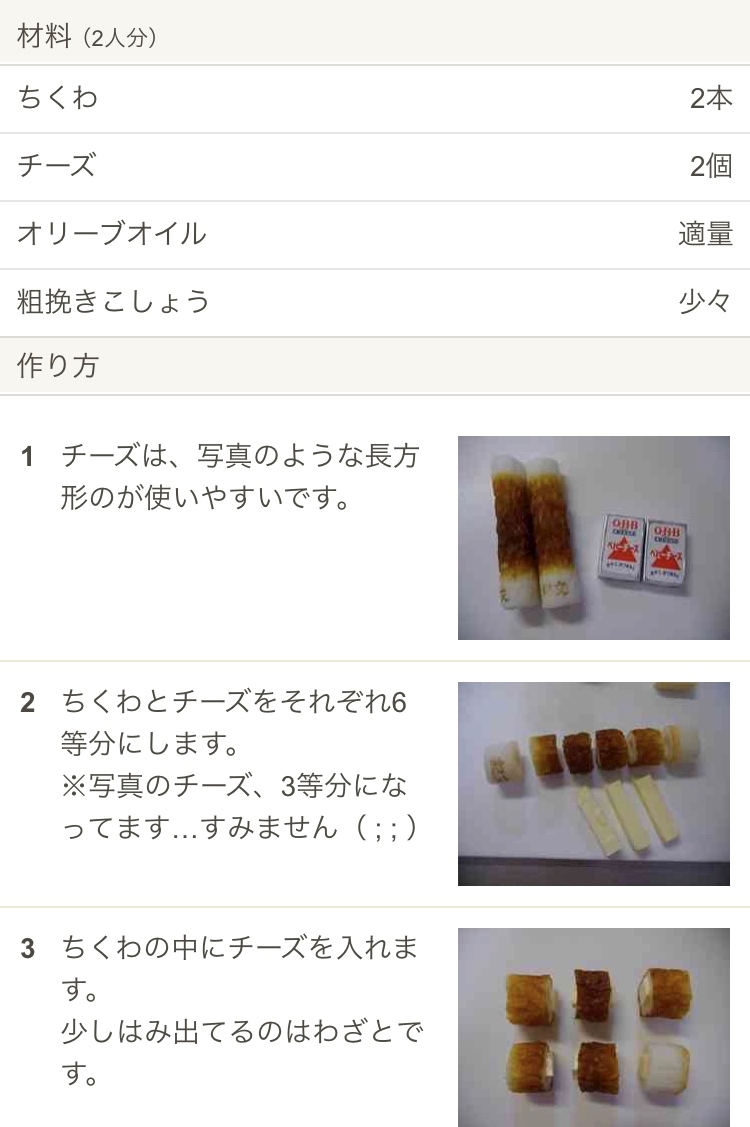The height and width of the screenshot is (1127, 750).
Task: Enlarge the step 1 photo of chikuwa and cheese
Action: (x=593, y=538)
